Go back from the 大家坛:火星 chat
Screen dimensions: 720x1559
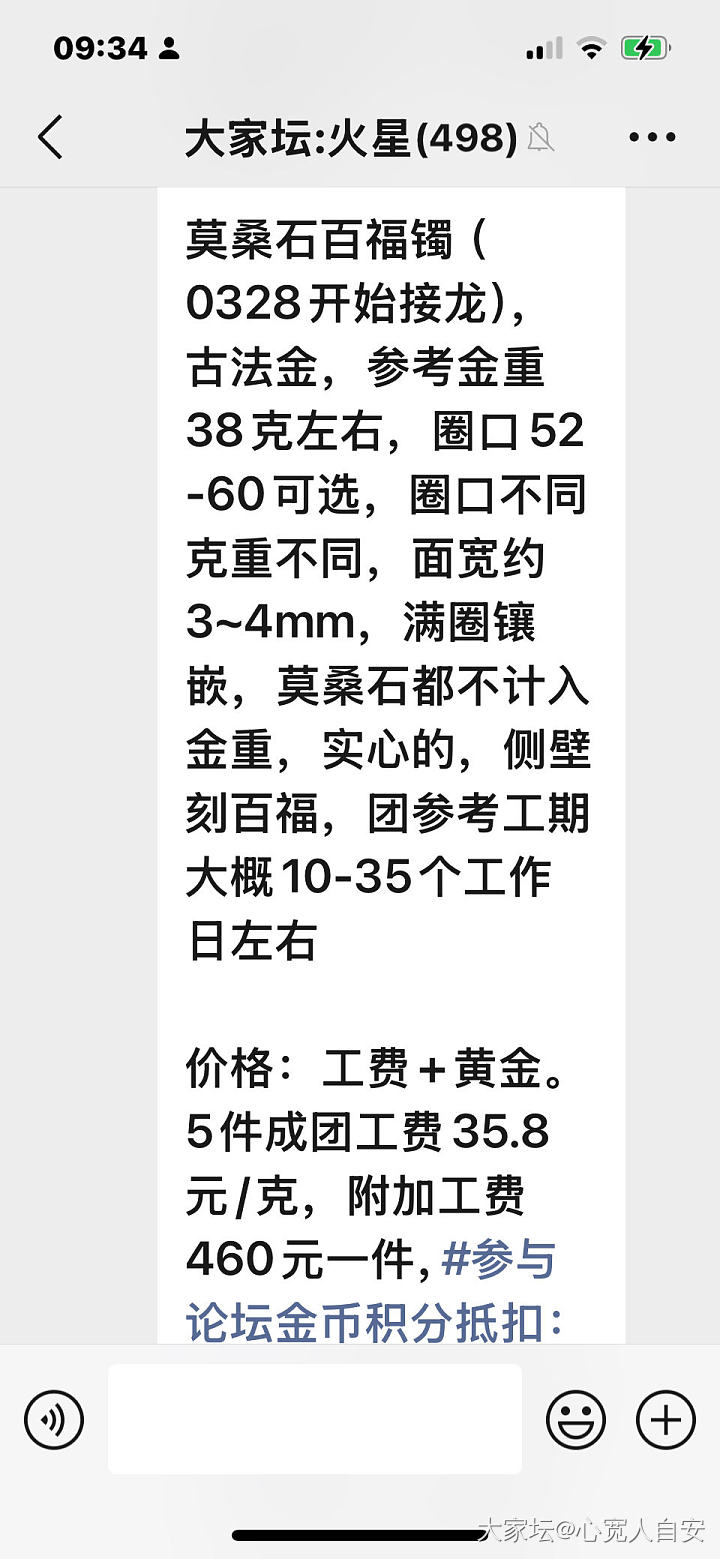pyautogui.click(x=50, y=137)
